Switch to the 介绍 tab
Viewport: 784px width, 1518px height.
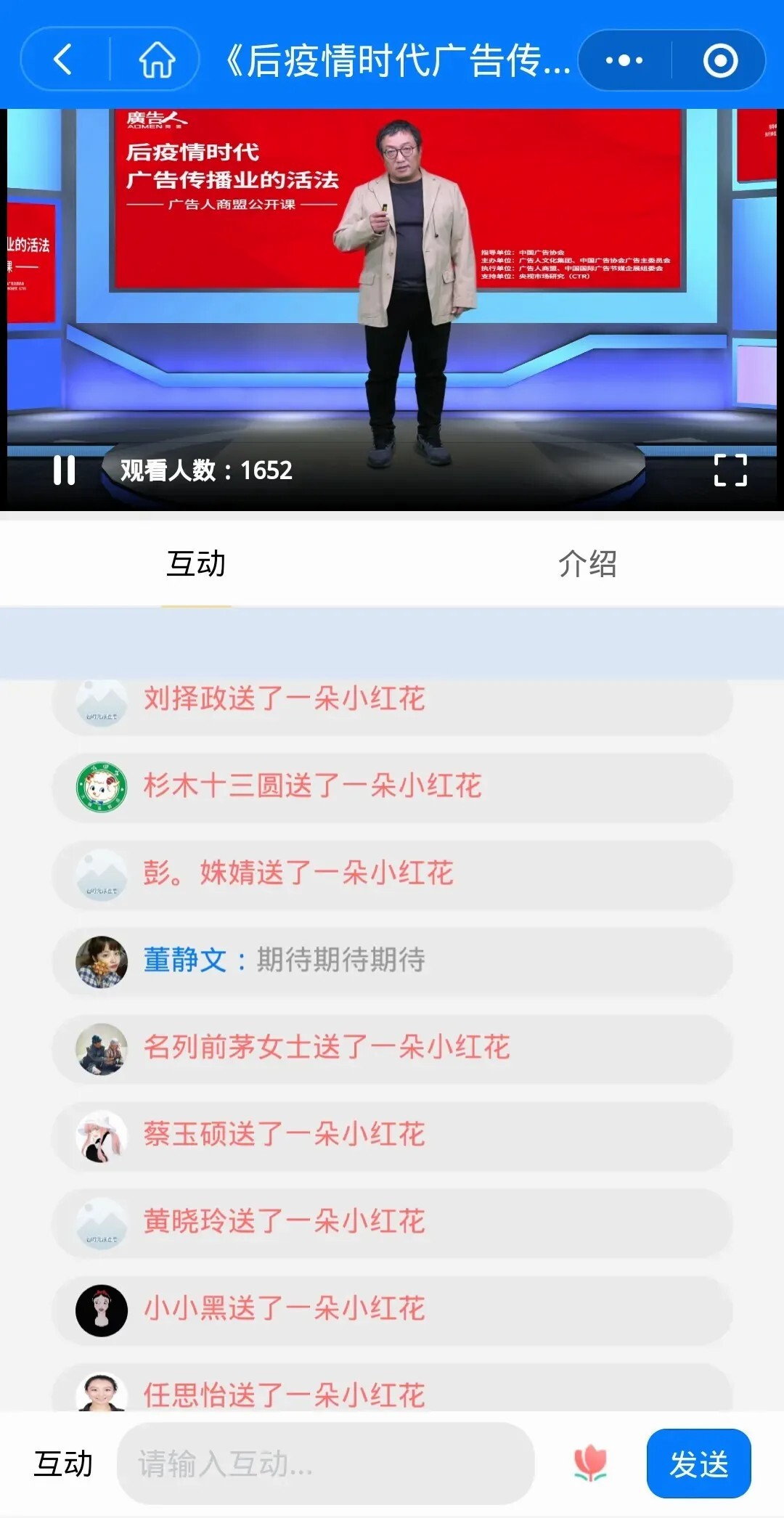coord(587,563)
